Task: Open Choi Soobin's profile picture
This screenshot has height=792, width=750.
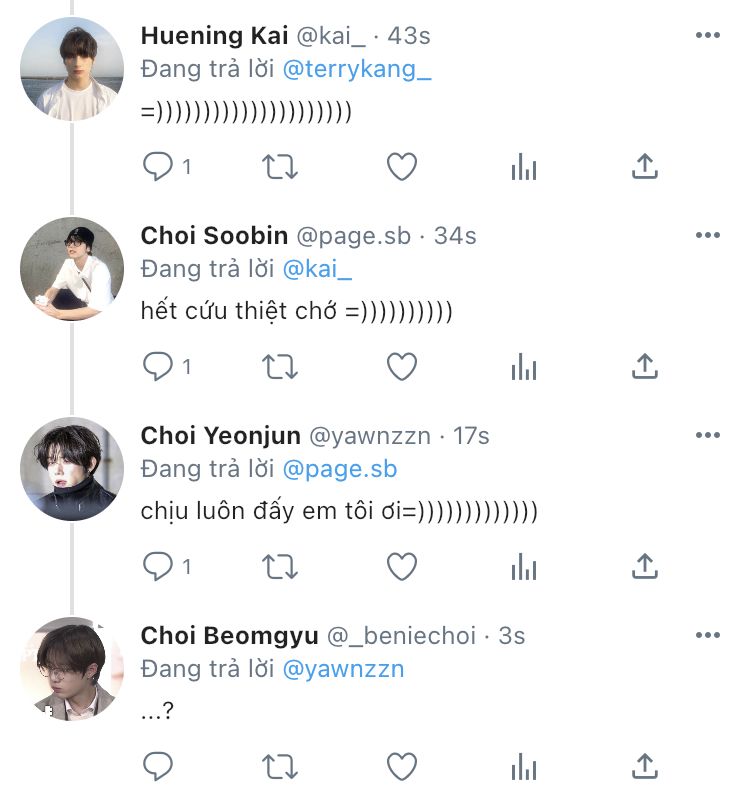Action: point(72,269)
